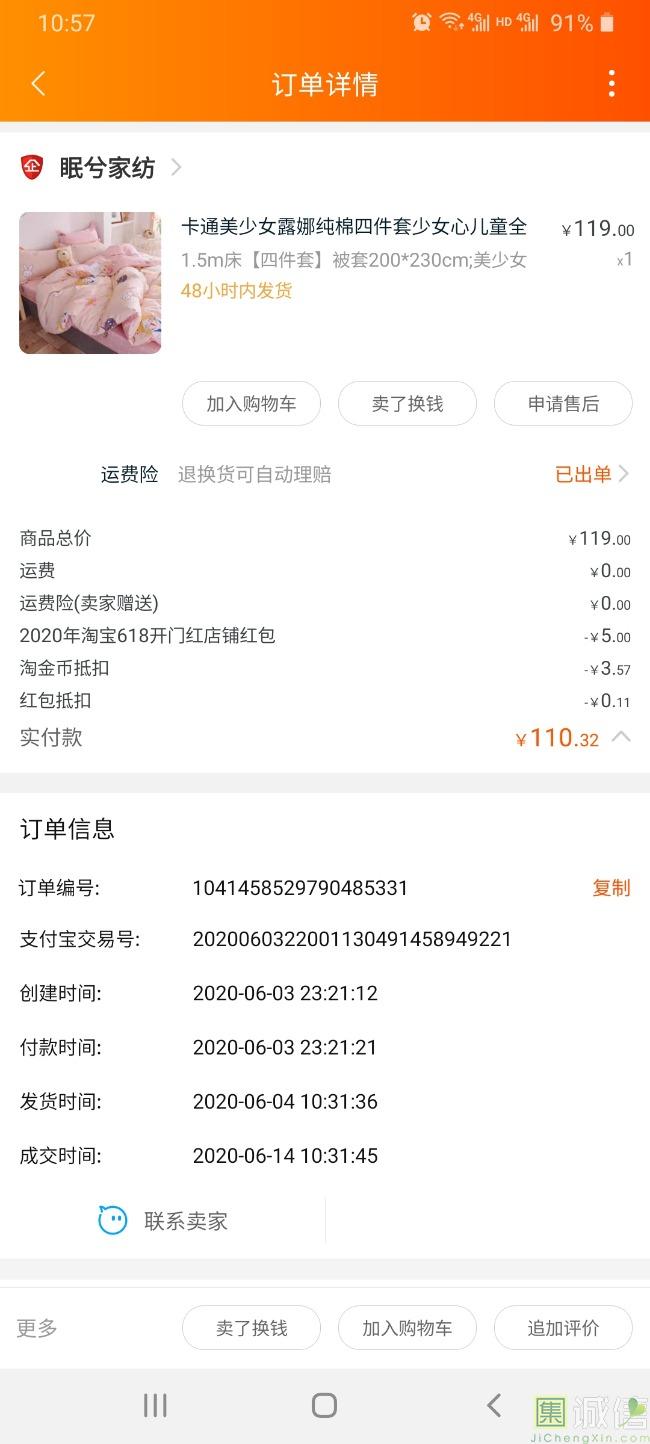Open the 更多 options
This screenshot has width=650, height=1444.
point(37,1328)
